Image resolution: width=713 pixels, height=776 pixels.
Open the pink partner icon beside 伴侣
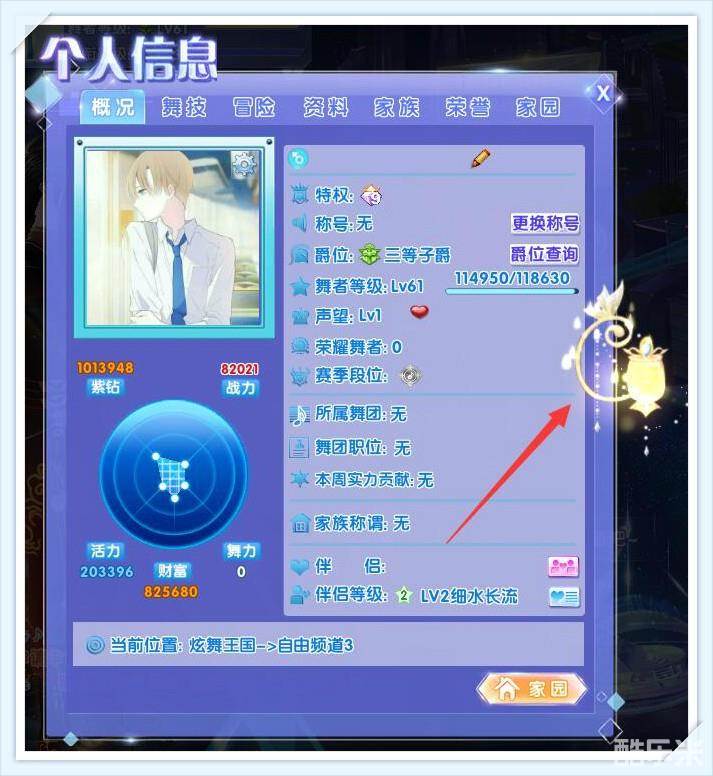point(563,566)
